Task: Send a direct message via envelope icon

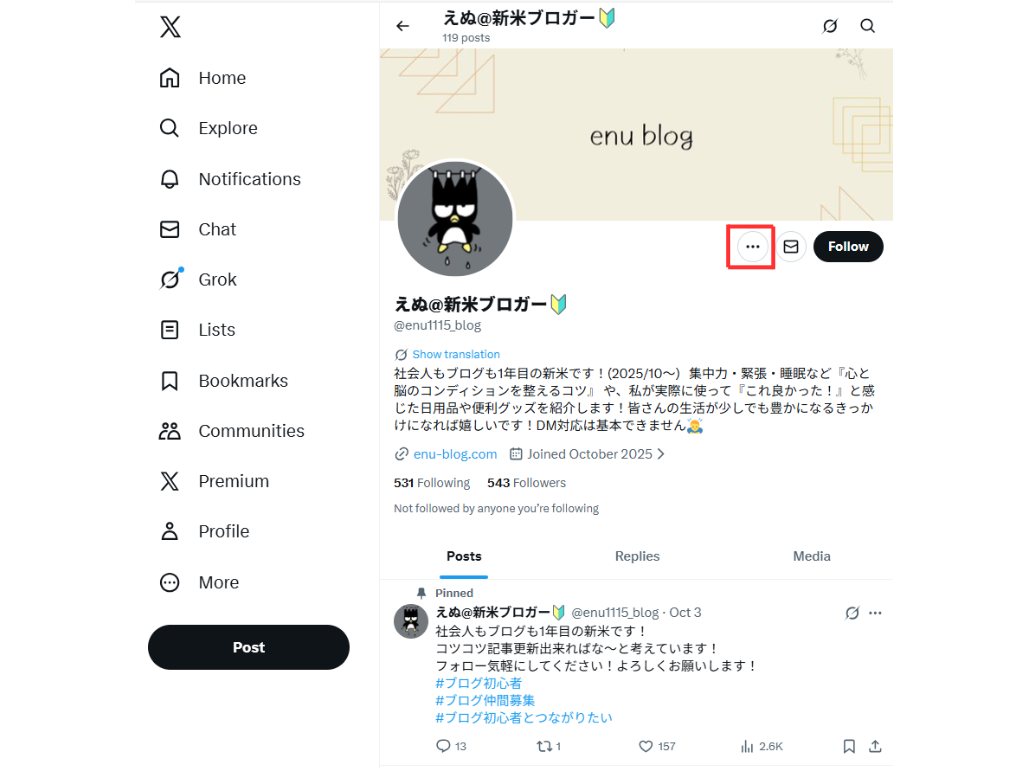Action: [x=791, y=246]
